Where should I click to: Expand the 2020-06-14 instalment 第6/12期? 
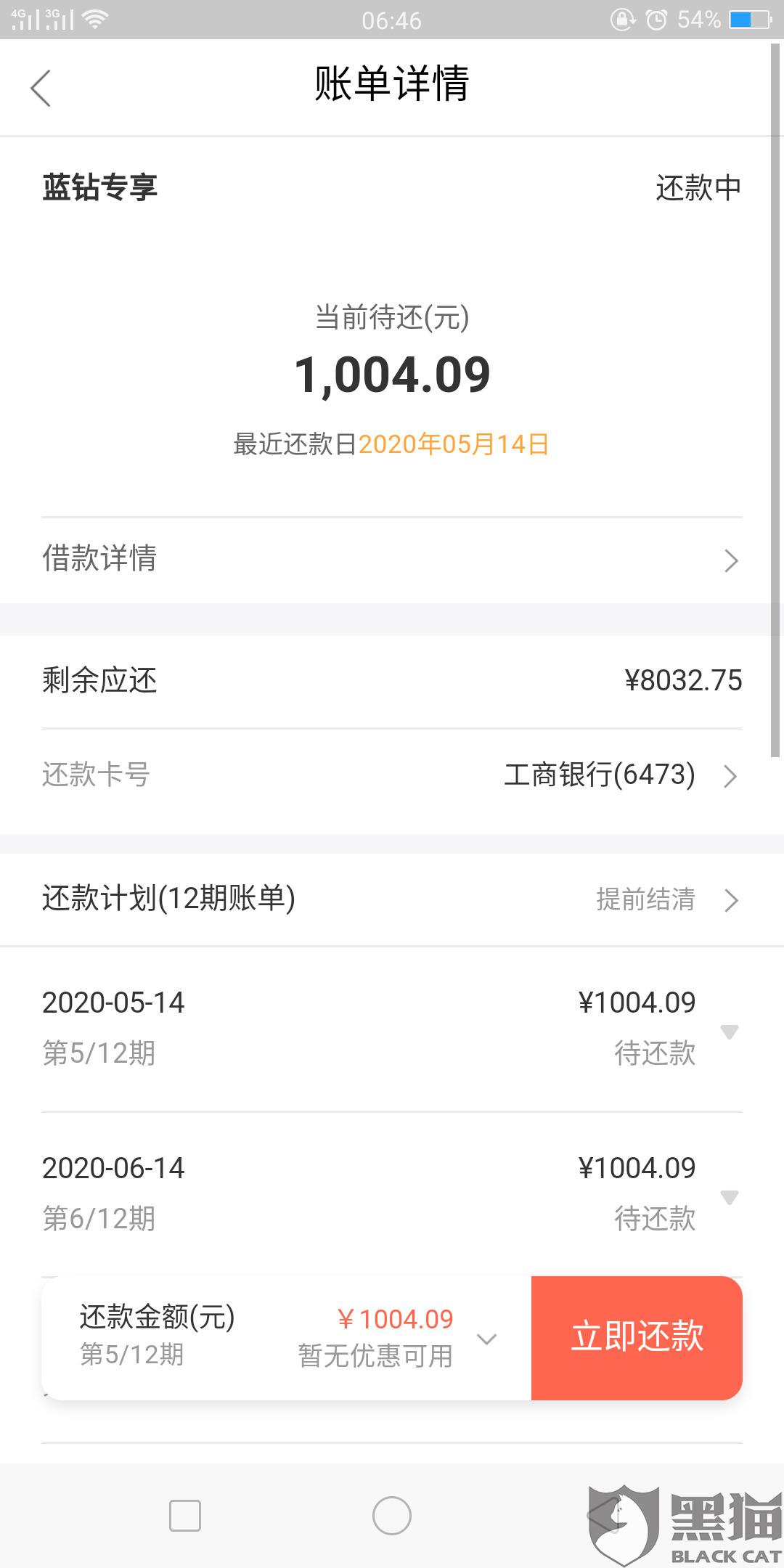[729, 1197]
